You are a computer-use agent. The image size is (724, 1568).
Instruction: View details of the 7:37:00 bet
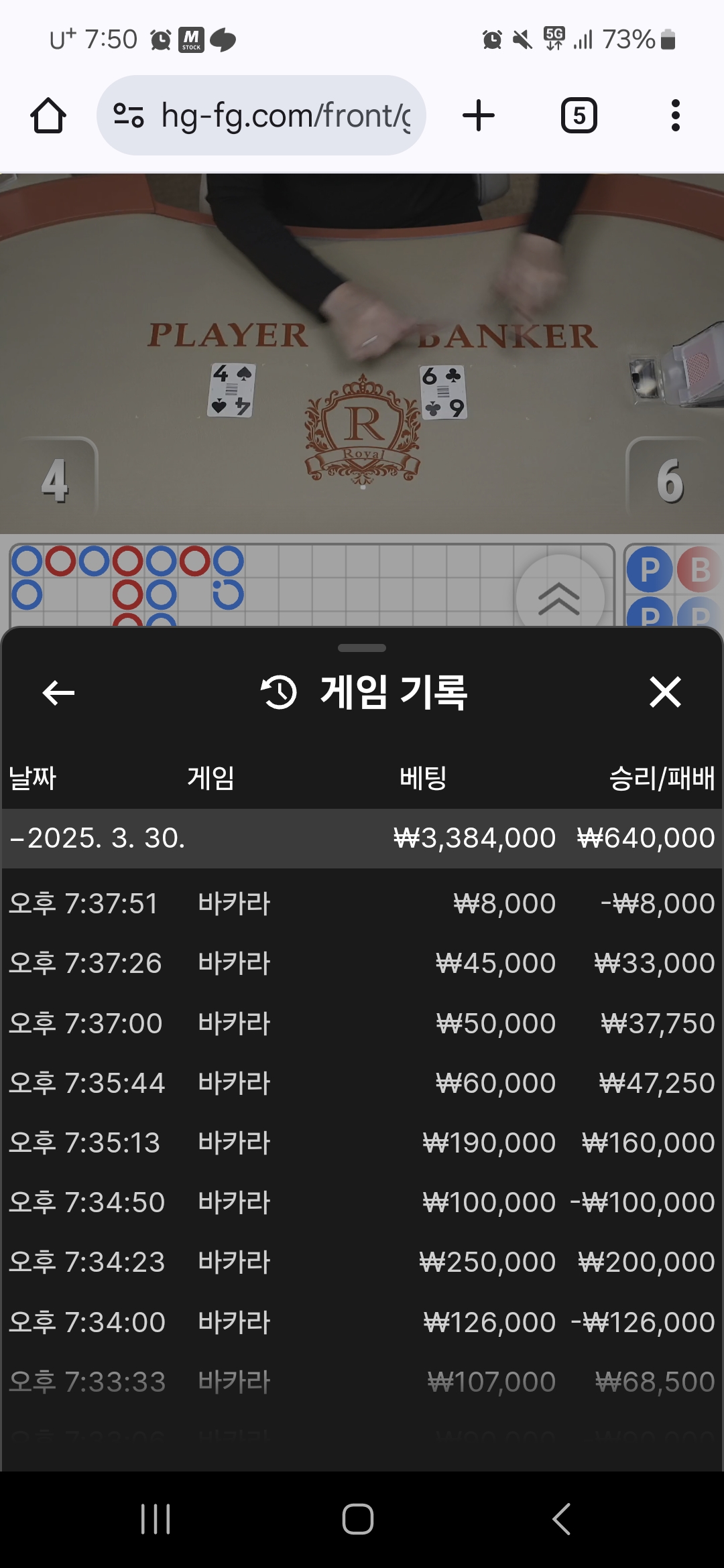click(x=362, y=1023)
